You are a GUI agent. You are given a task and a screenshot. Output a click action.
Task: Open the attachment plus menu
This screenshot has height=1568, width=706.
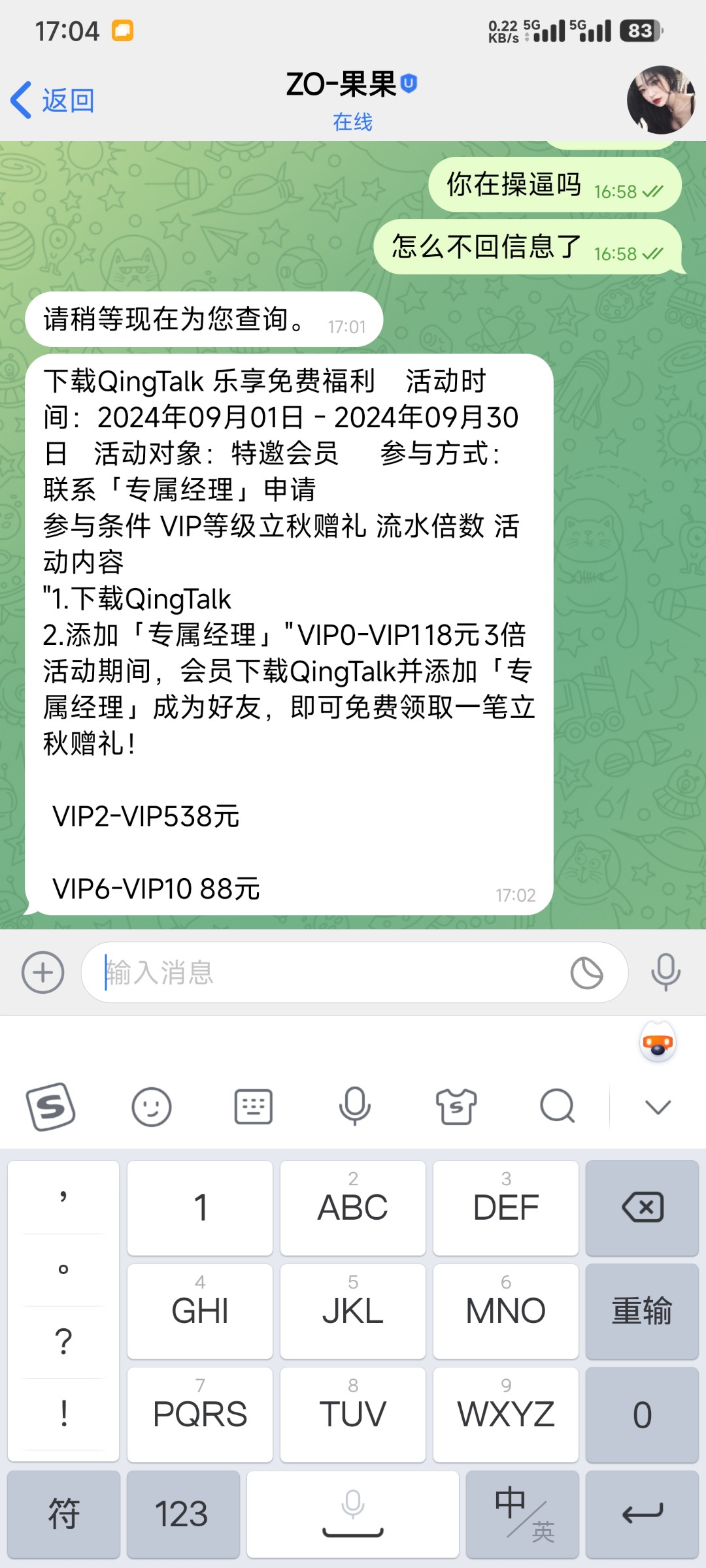coord(43,972)
